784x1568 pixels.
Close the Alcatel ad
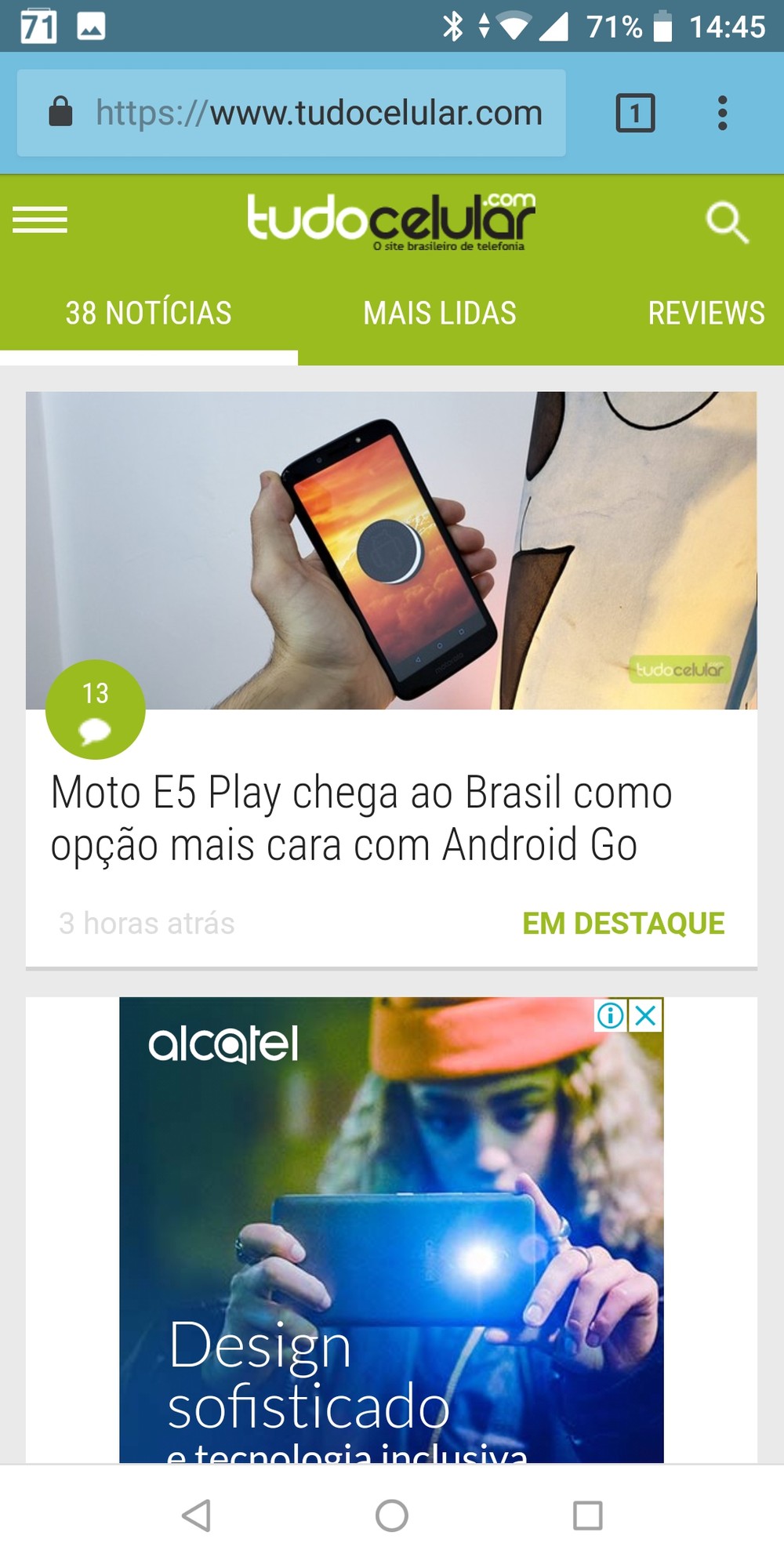pos(646,1016)
